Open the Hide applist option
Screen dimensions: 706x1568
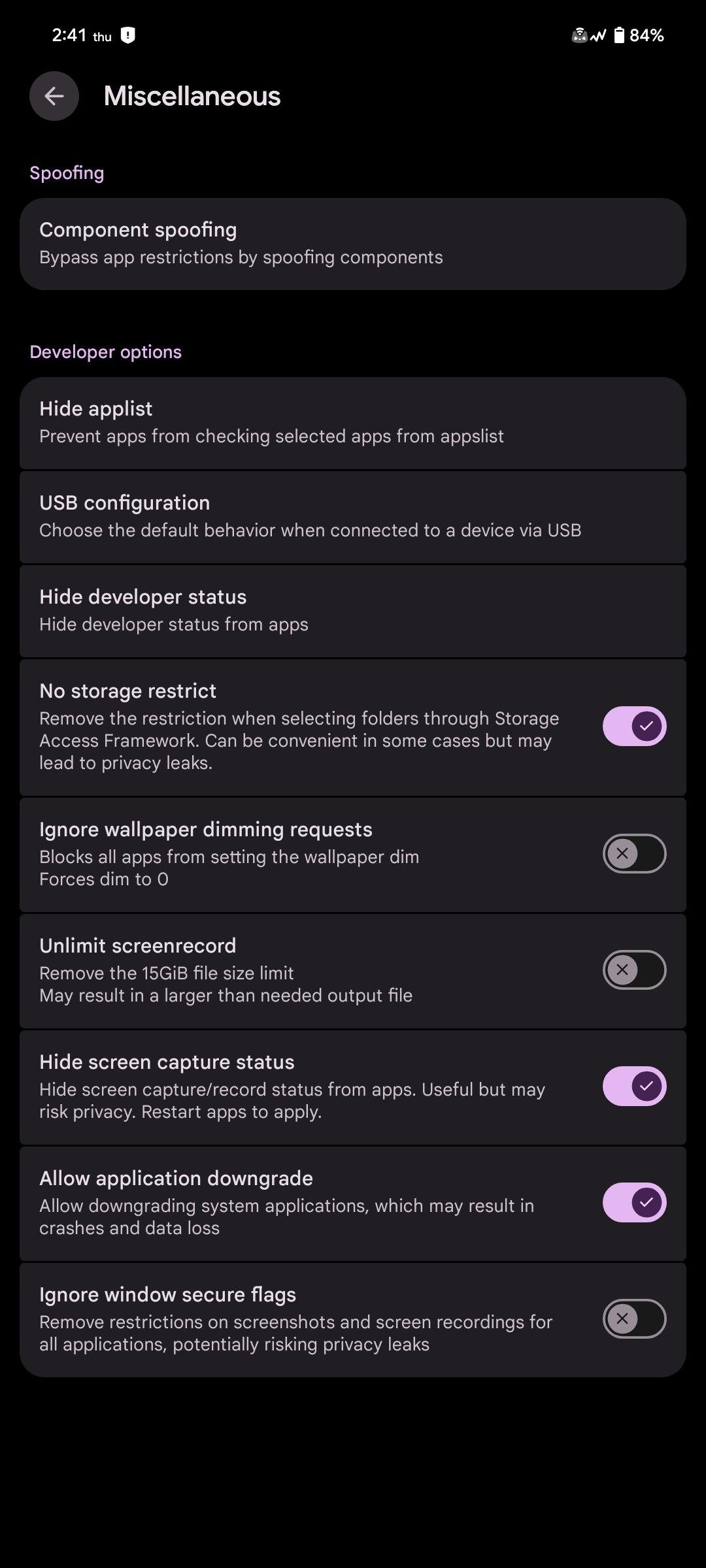point(353,423)
